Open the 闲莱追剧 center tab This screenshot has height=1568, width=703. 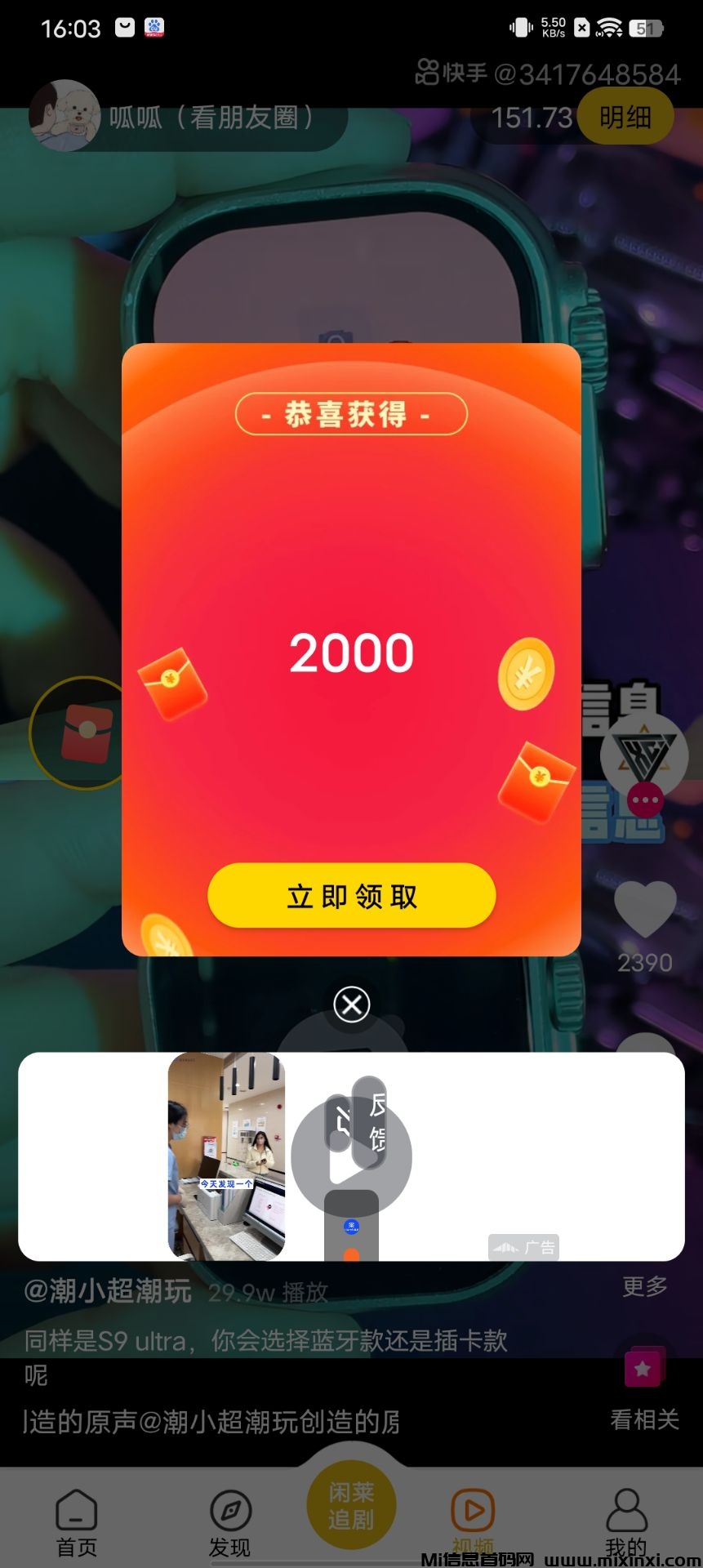351,1506
